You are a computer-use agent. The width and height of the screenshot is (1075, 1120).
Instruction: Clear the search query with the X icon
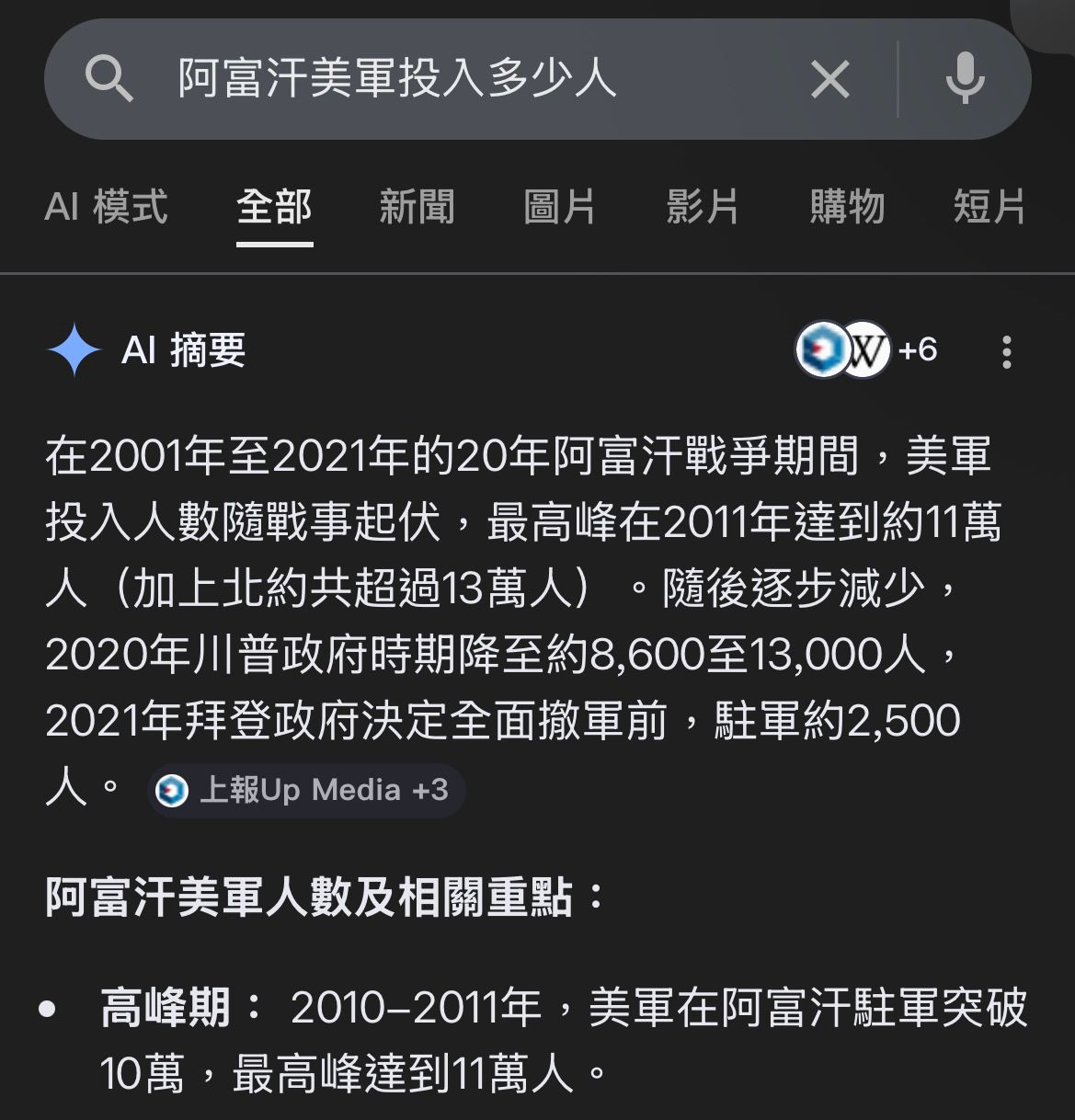tap(830, 79)
